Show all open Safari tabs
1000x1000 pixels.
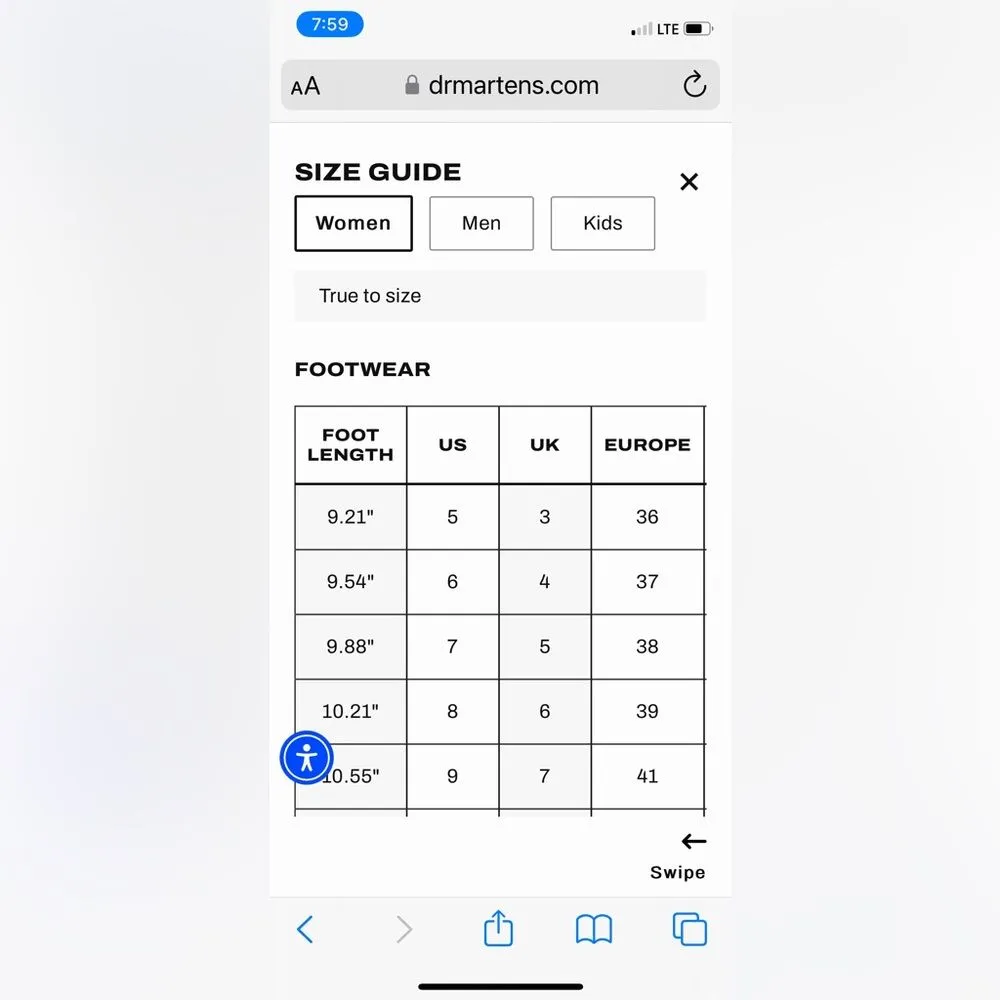pyautogui.click(x=690, y=930)
